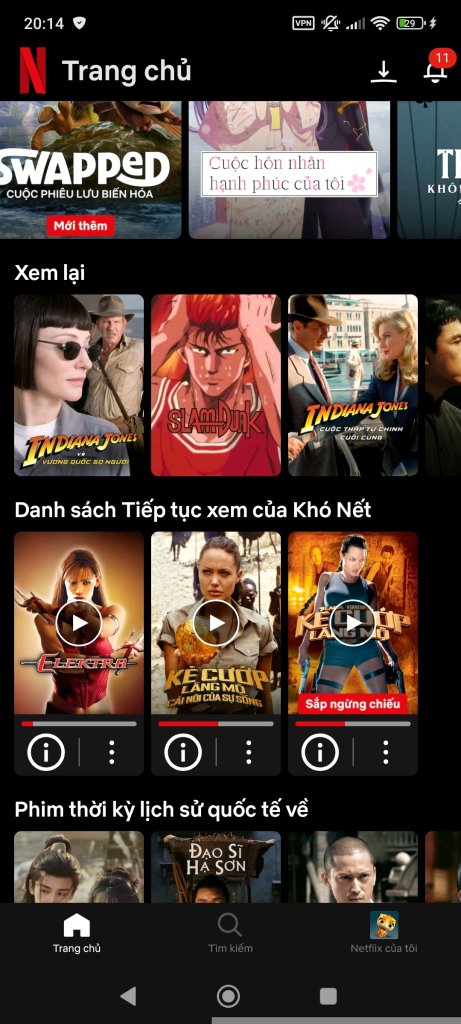Show info for Cái nôi của sự sống
The image size is (461, 1024).
click(x=183, y=752)
